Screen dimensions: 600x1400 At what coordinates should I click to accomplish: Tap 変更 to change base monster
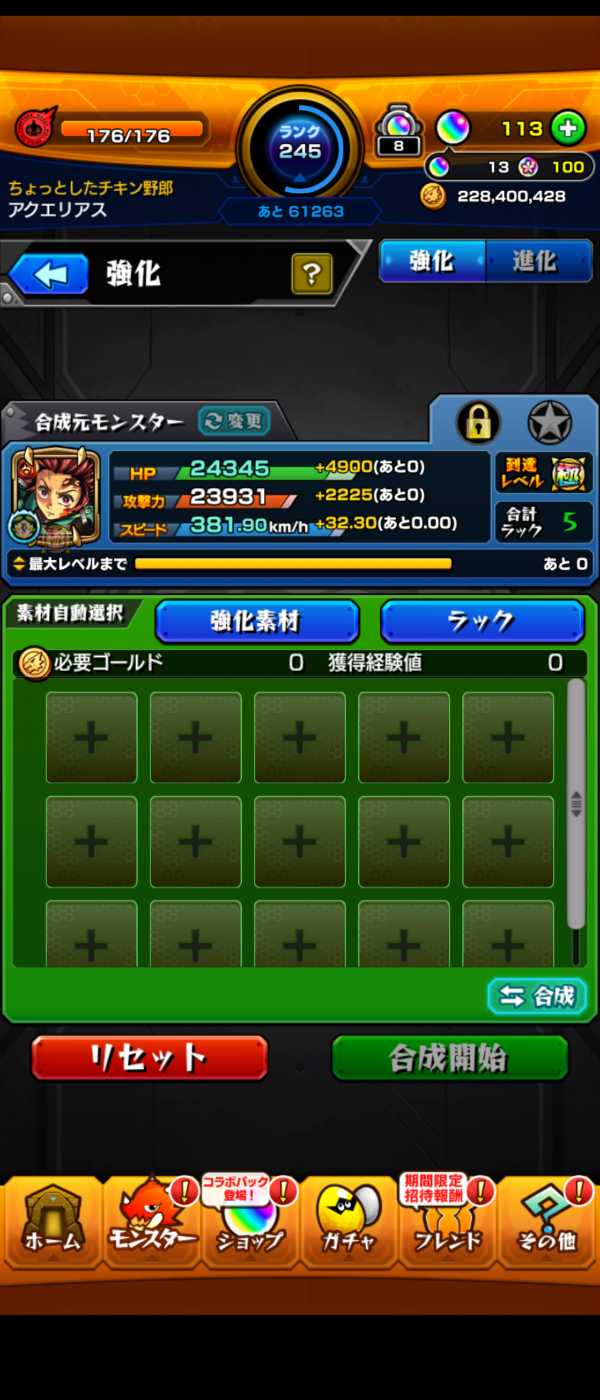click(x=233, y=421)
